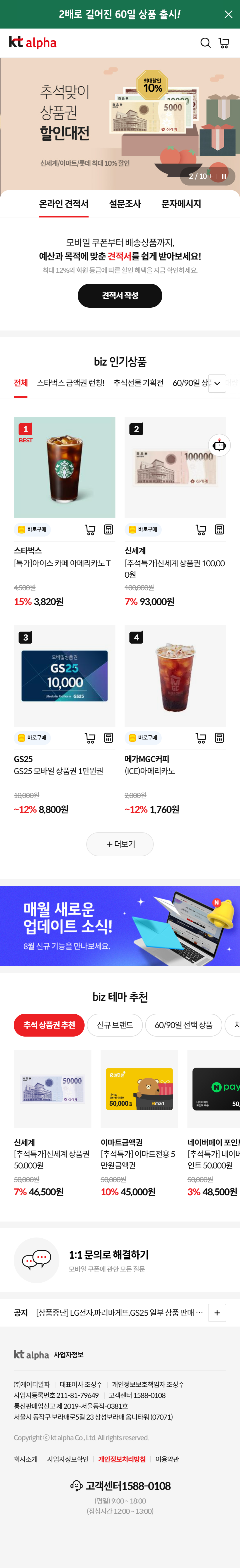Open 1:1 문의로 해결하기
The width and height of the screenshot is (240, 1568).
(108, 1255)
